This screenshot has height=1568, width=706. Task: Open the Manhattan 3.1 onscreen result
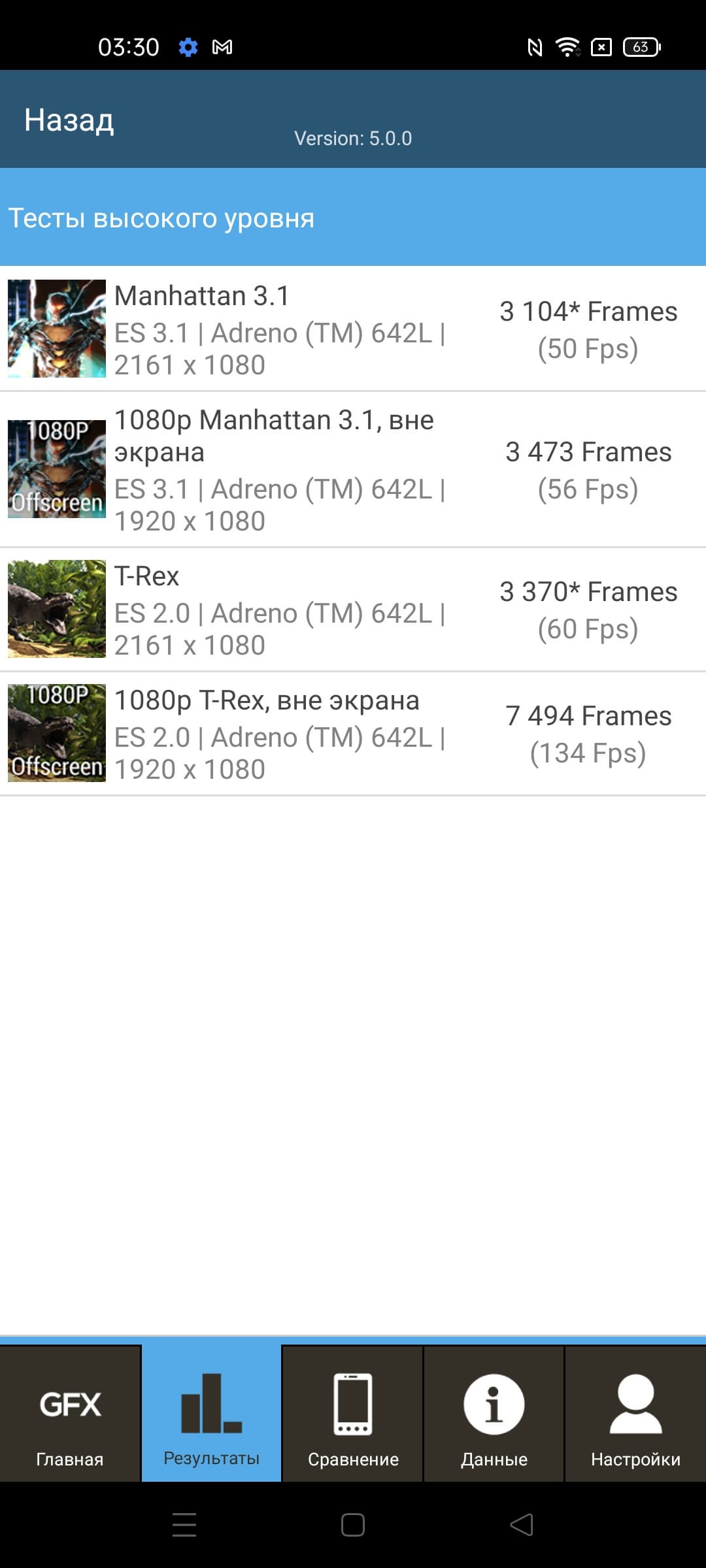[x=353, y=329]
